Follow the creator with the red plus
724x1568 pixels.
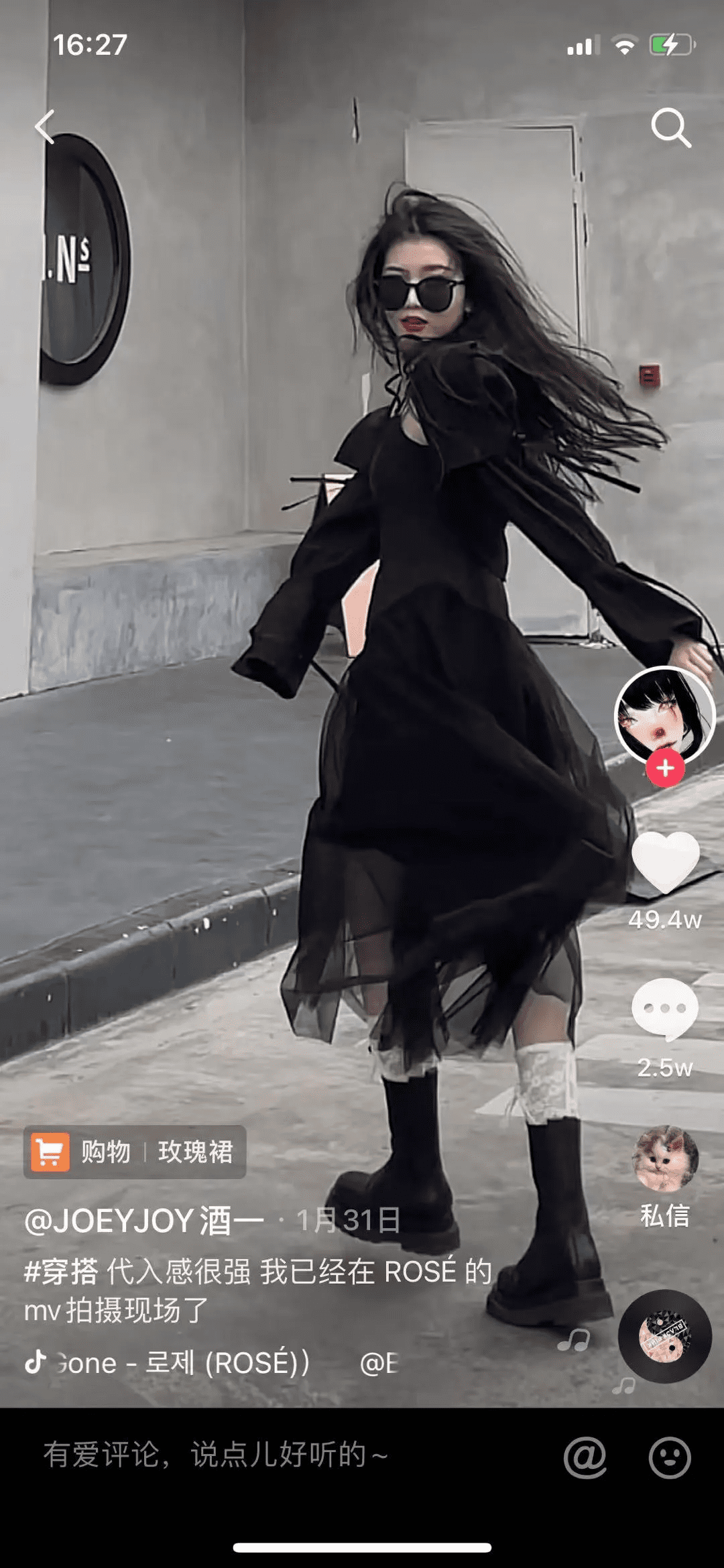(x=665, y=768)
